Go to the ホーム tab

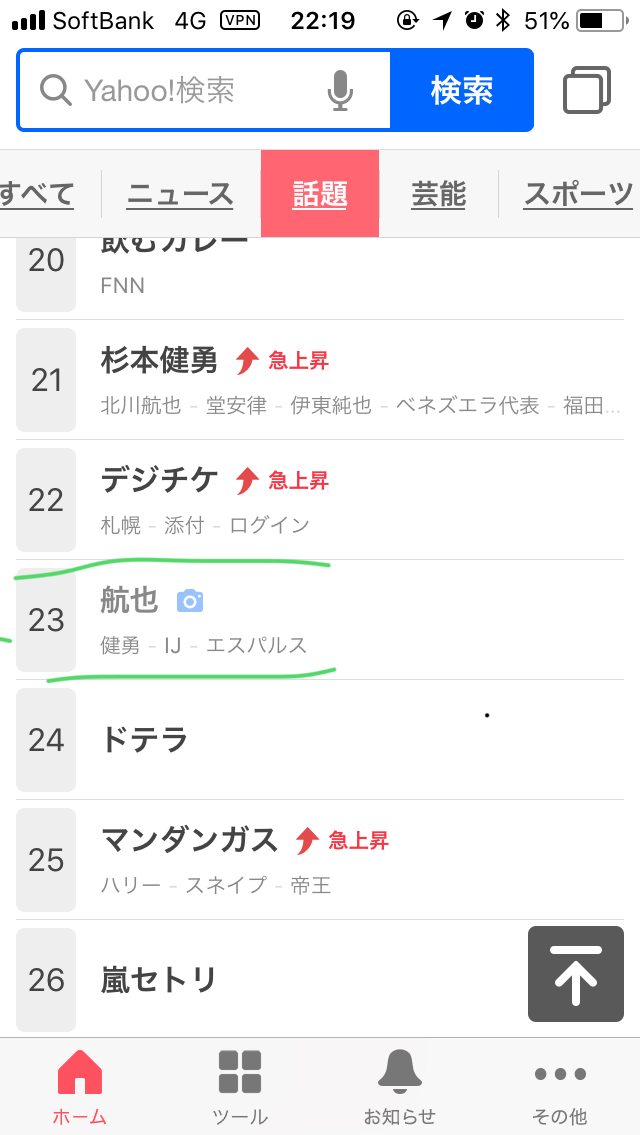click(80, 1087)
